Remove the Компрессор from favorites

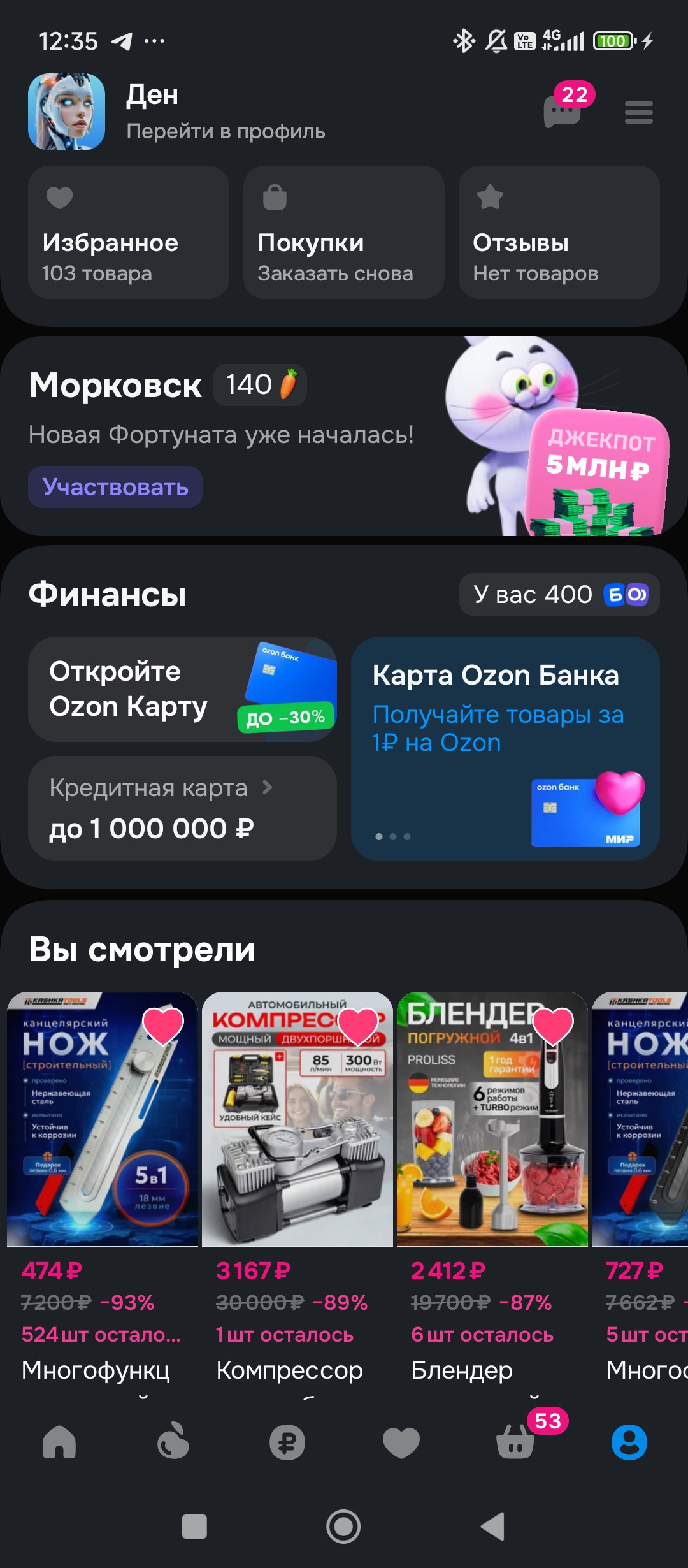358,1025
